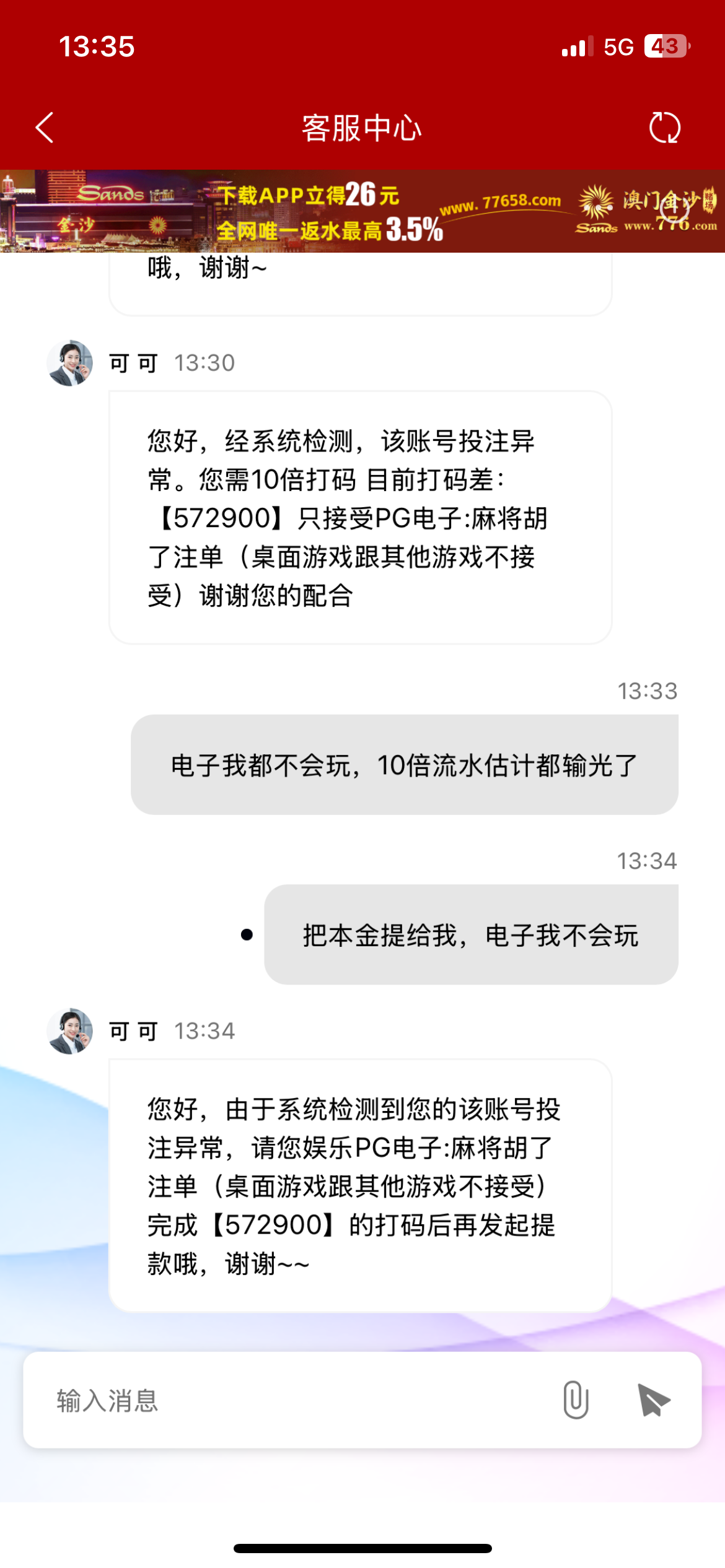Viewport: 725px width, 1568px height.
Task: Refresh the customer service chat
Action: click(x=664, y=128)
